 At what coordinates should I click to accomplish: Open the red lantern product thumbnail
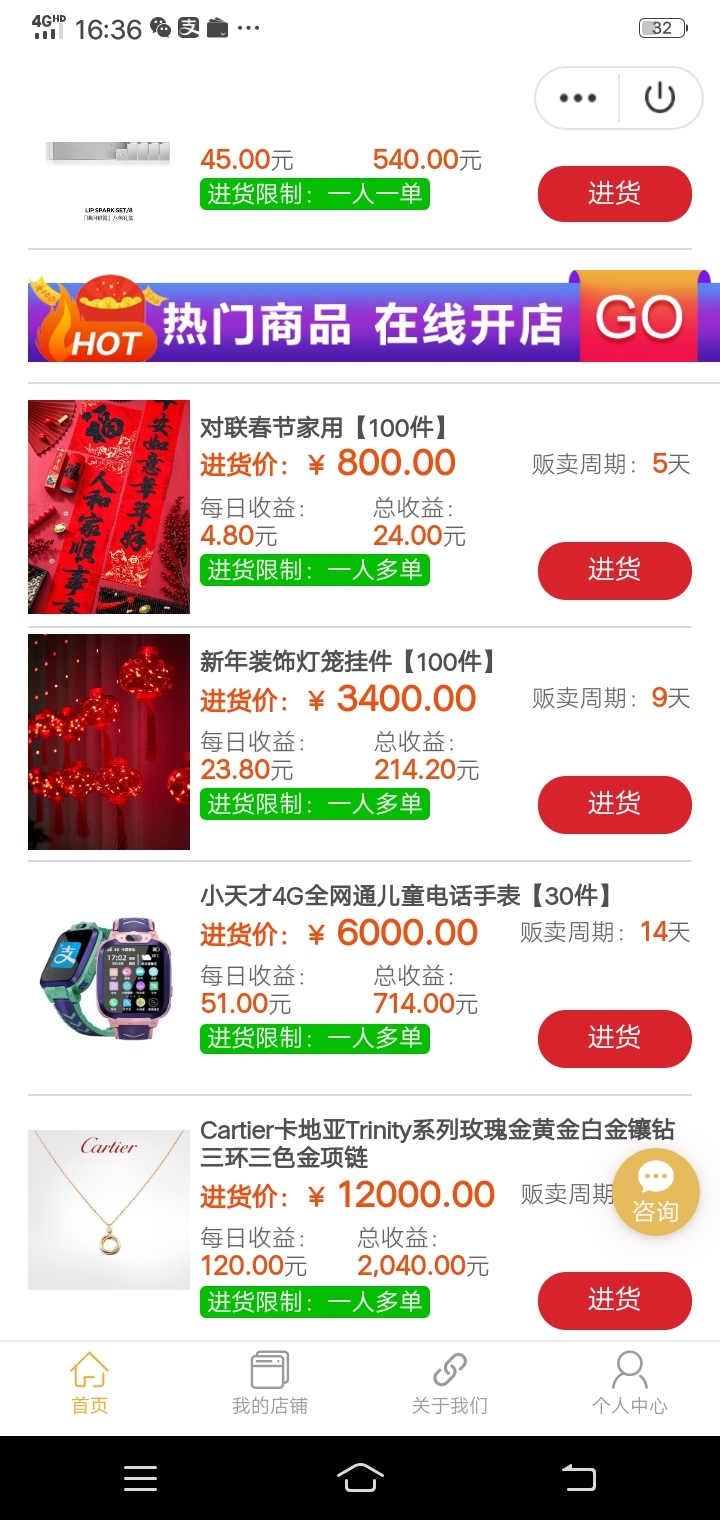coord(108,741)
